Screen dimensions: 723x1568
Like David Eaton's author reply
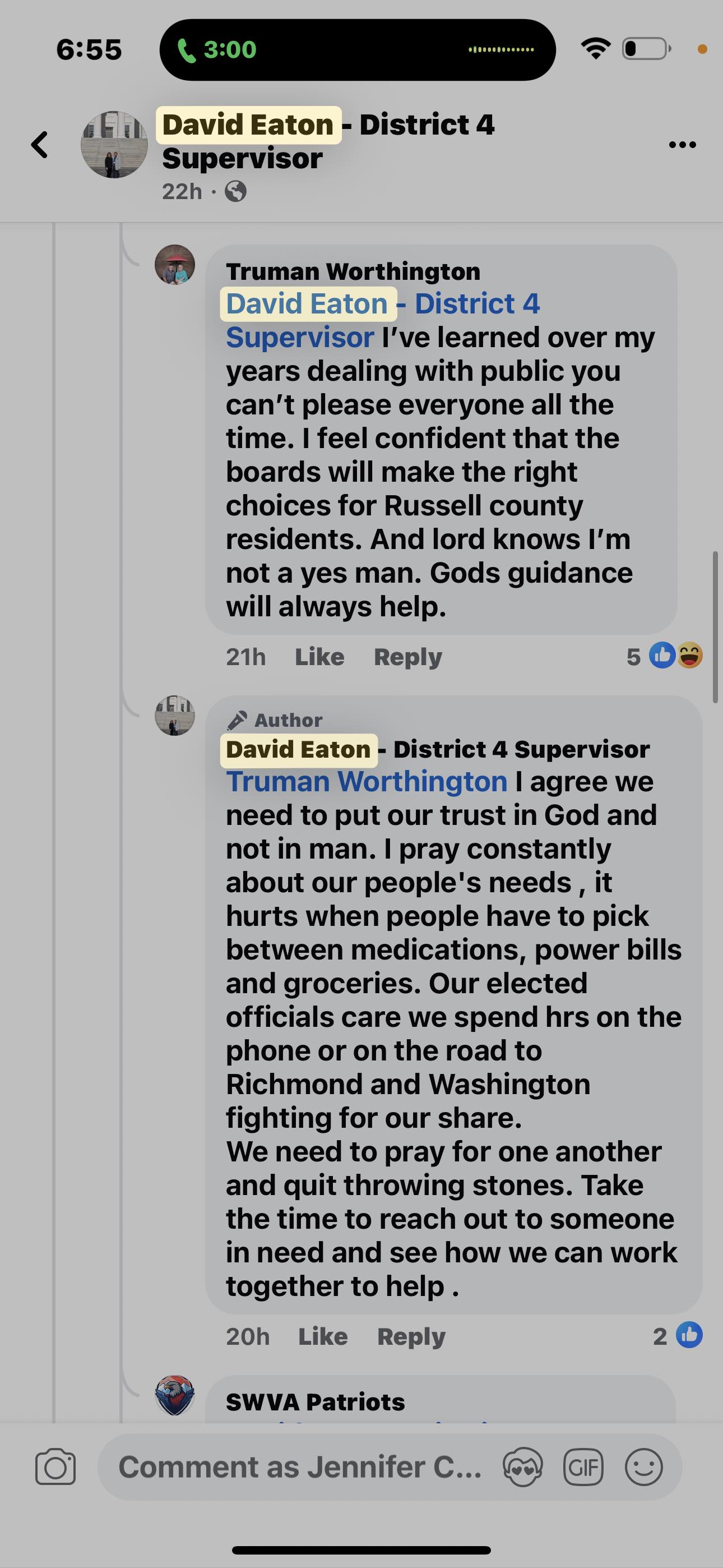pyautogui.click(x=323, y=1336)
